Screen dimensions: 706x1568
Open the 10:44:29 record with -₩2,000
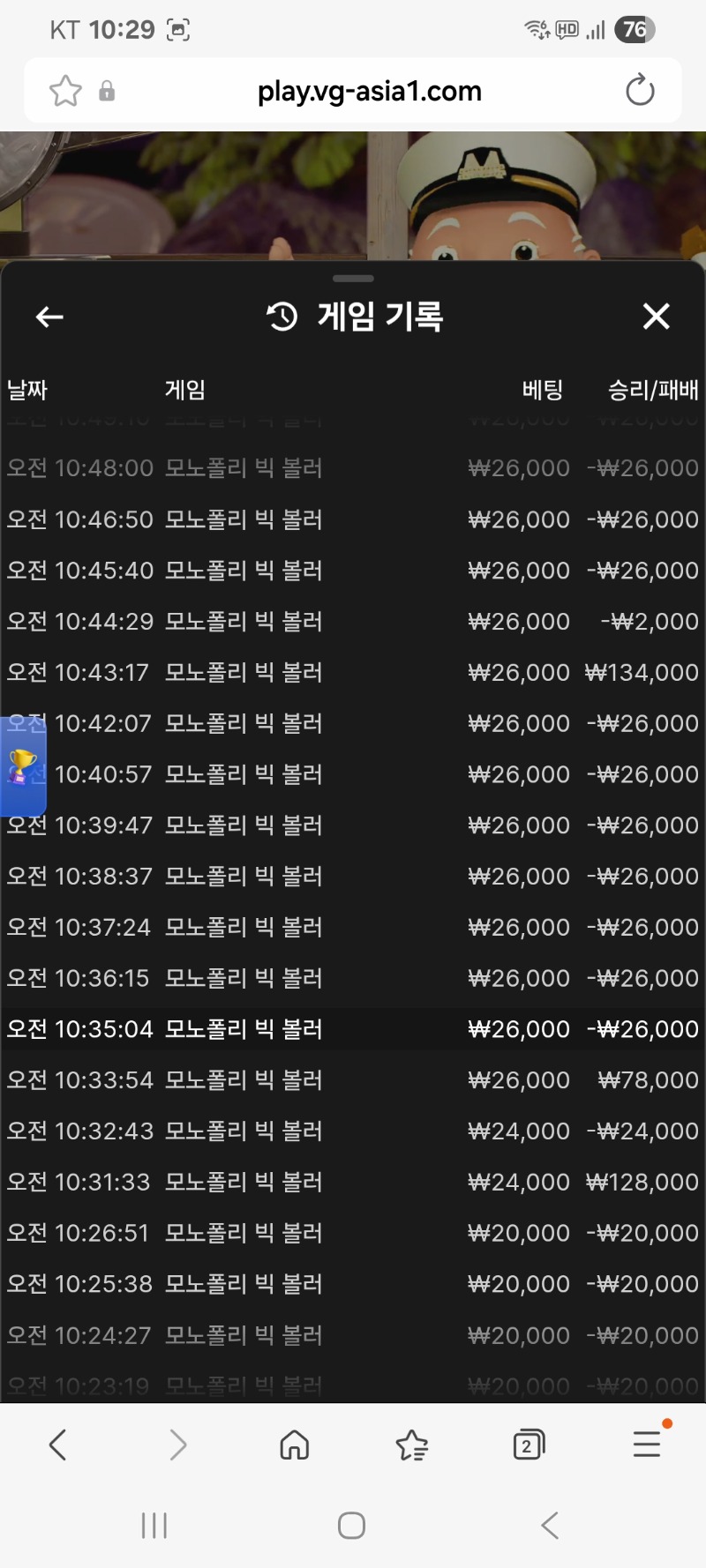pyautogui.click(x=353, y=622)
